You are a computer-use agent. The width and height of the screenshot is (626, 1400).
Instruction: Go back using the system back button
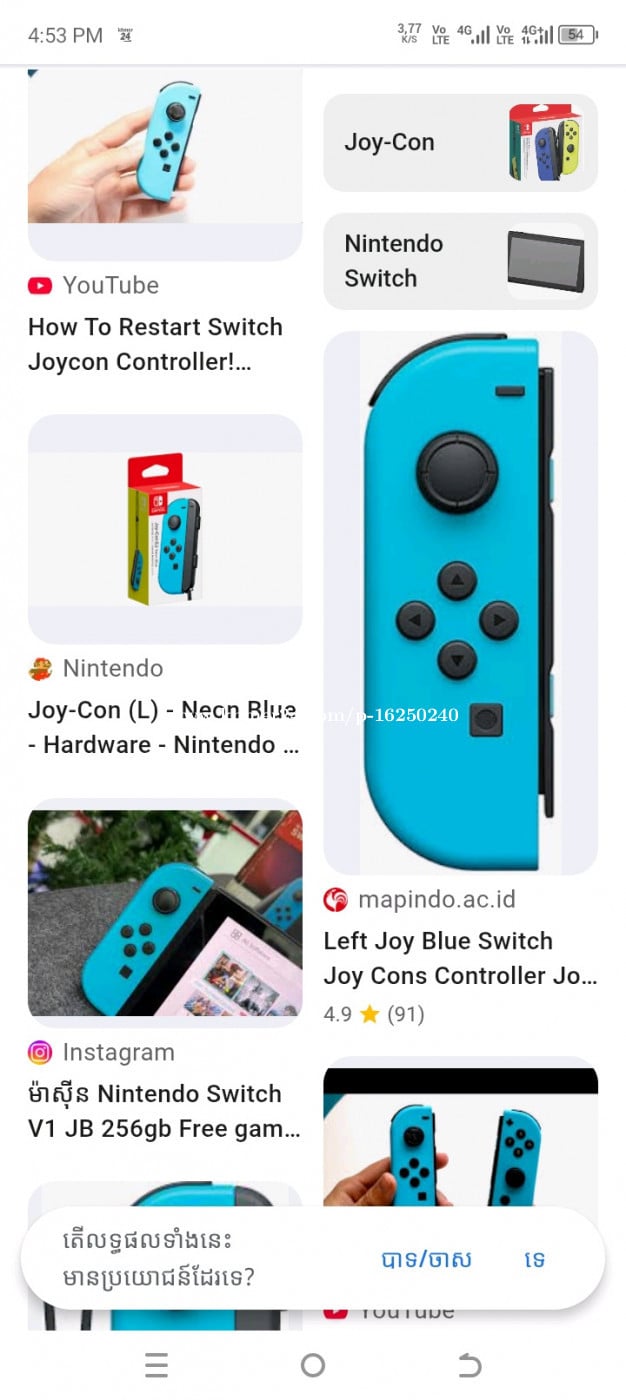pyautogui.click(x=469, y=1365)
